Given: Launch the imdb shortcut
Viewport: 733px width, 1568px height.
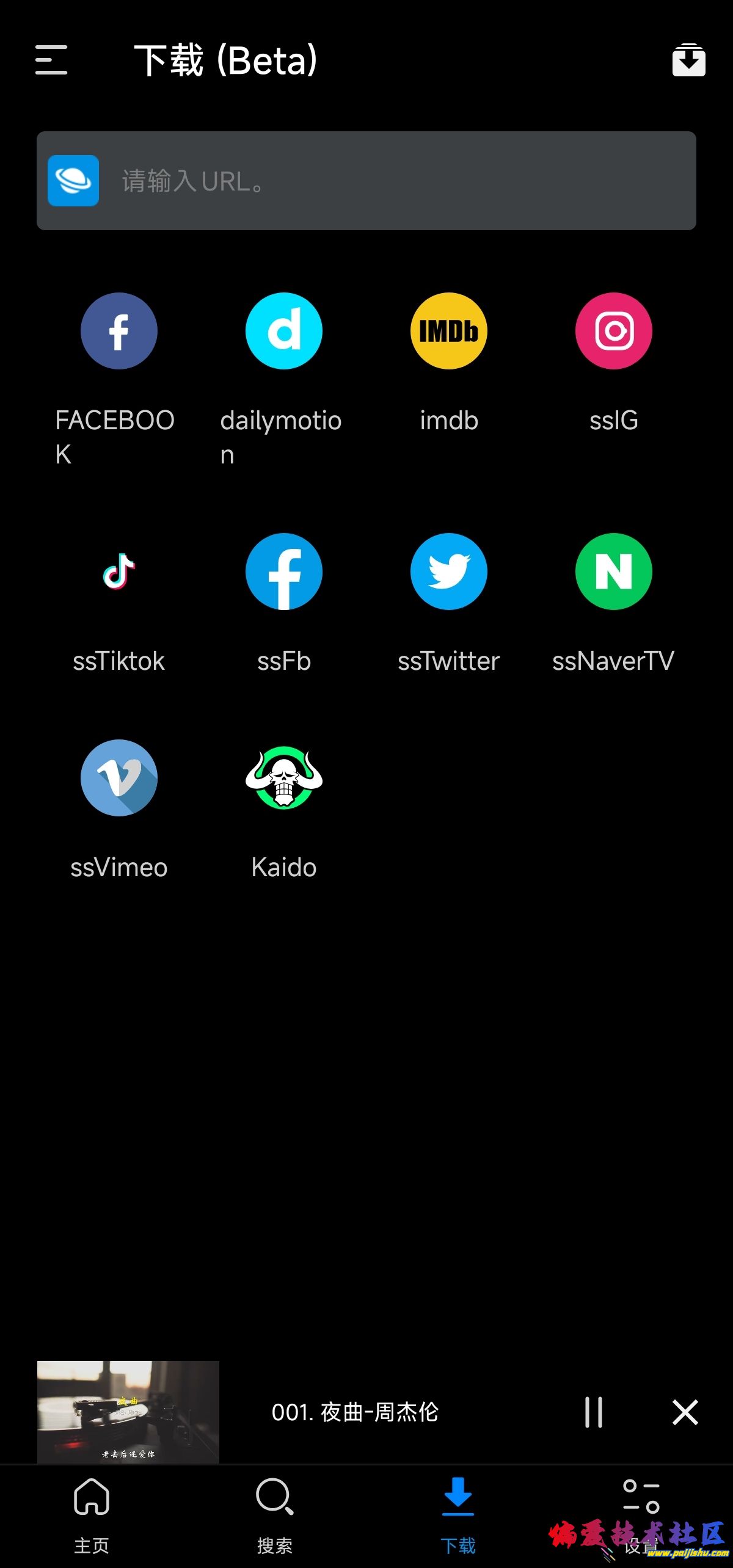Looking at the screenshot, I should 449,331.
